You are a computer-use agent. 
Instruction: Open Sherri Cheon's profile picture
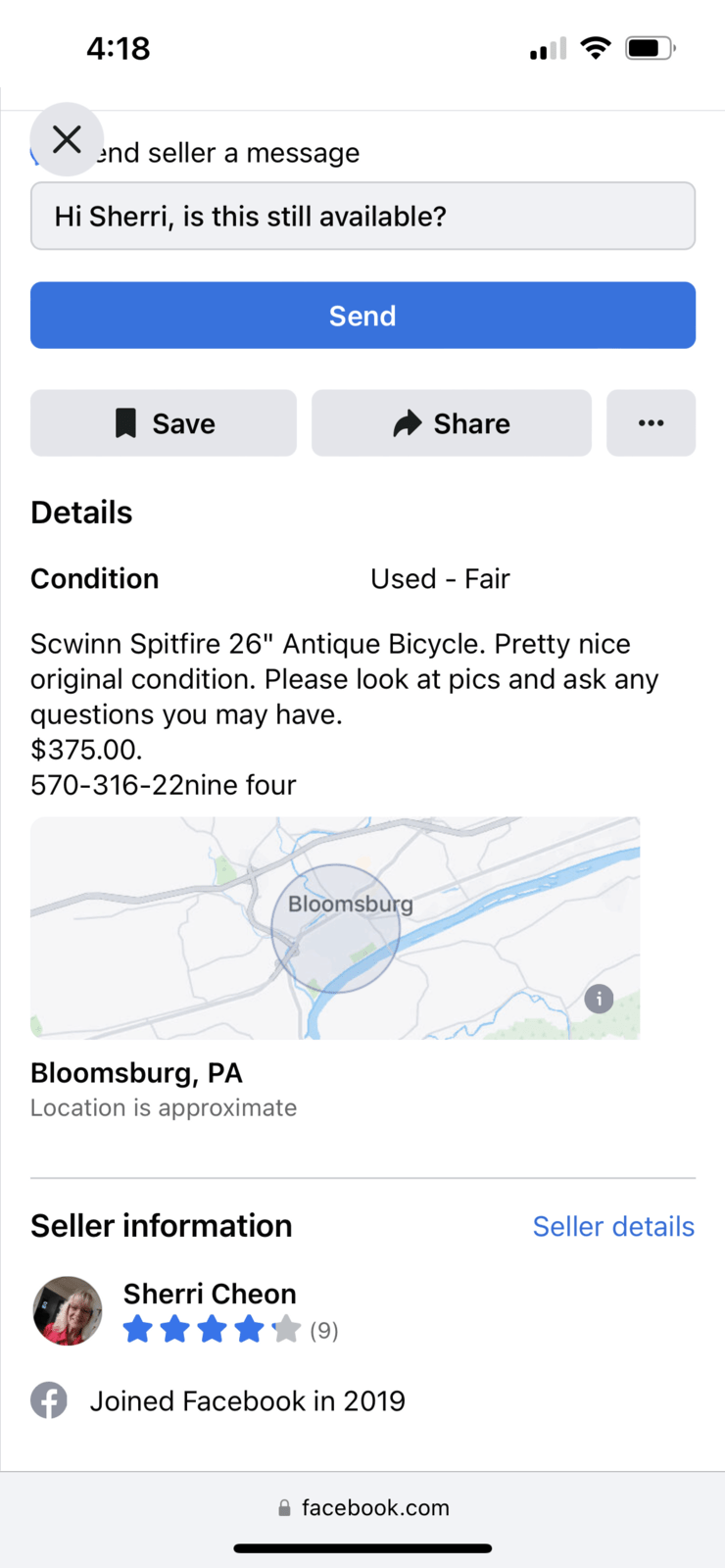[67, 1310]
